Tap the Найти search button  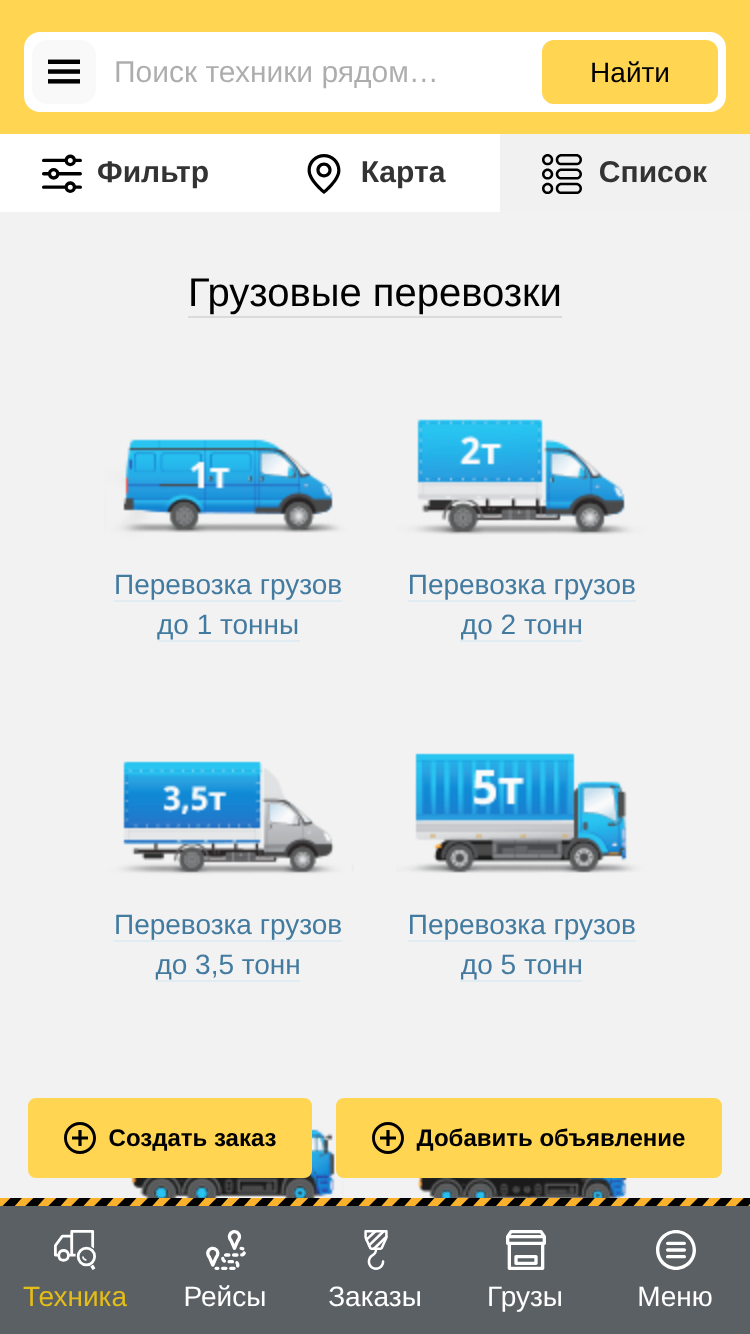tap(630, 72)
